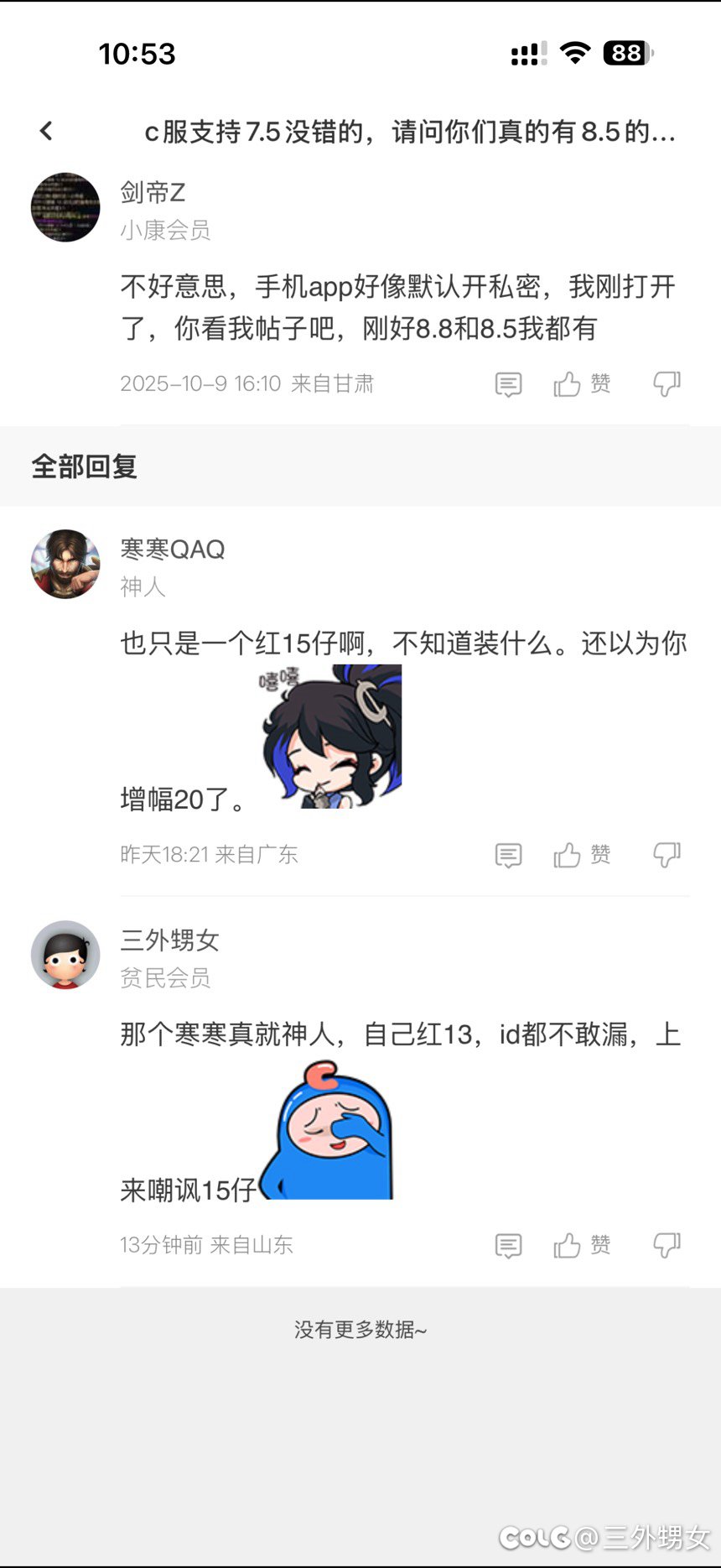Downvote 寒寒QAQ's reply
The image size is (721, 1568).
667,855
